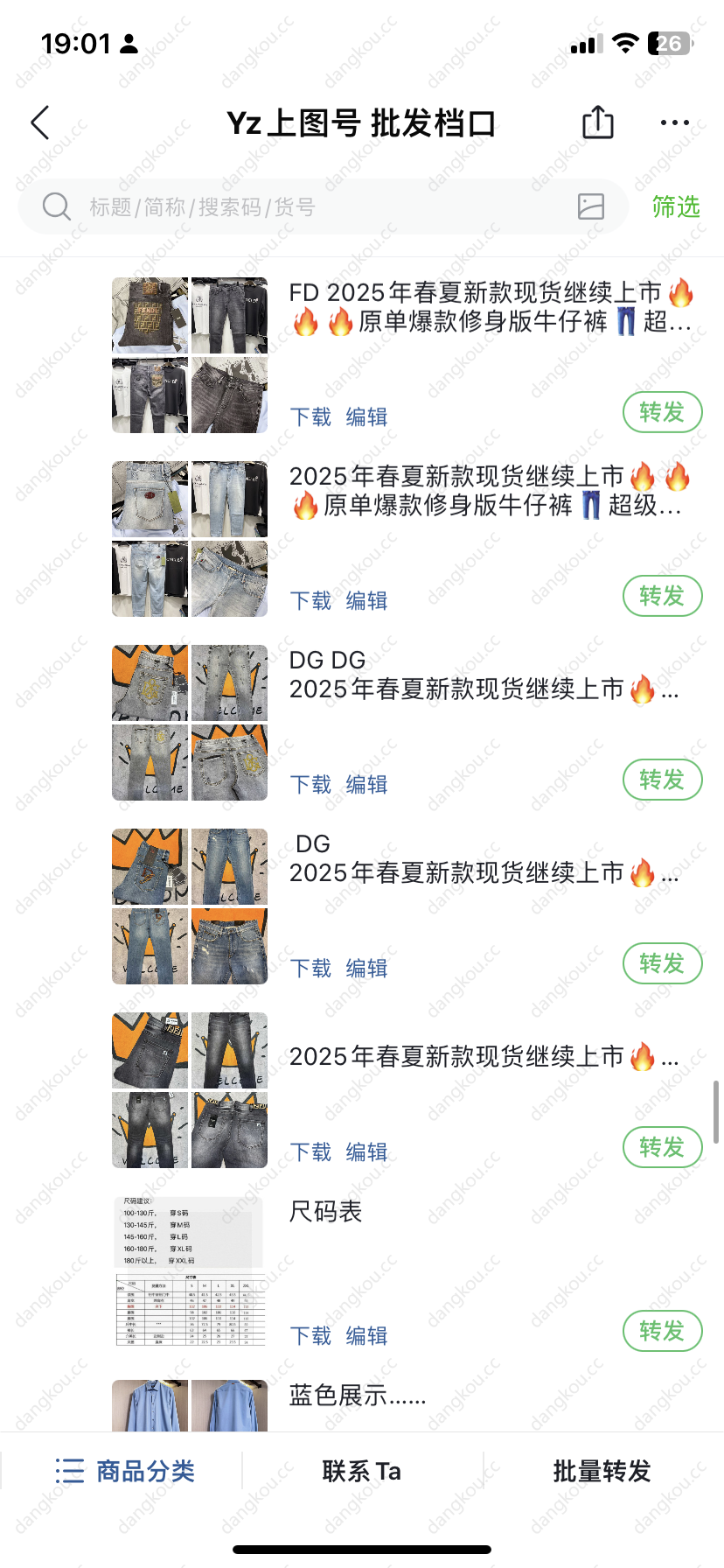
Task: Select 联系 Ta to contact seller
Action: (x=361, y=1472)
